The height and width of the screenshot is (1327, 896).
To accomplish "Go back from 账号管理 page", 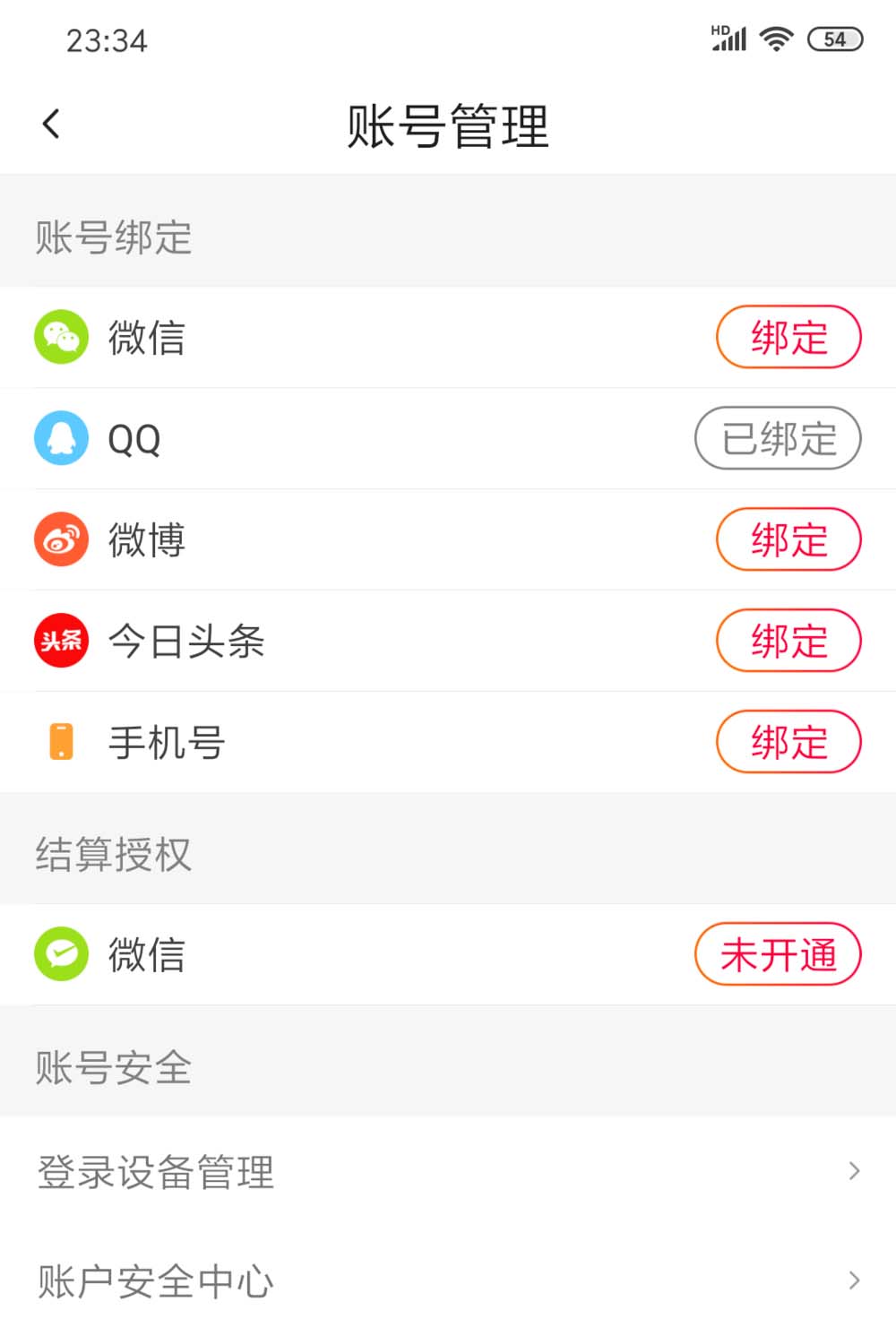I will (x=52, y=125).
